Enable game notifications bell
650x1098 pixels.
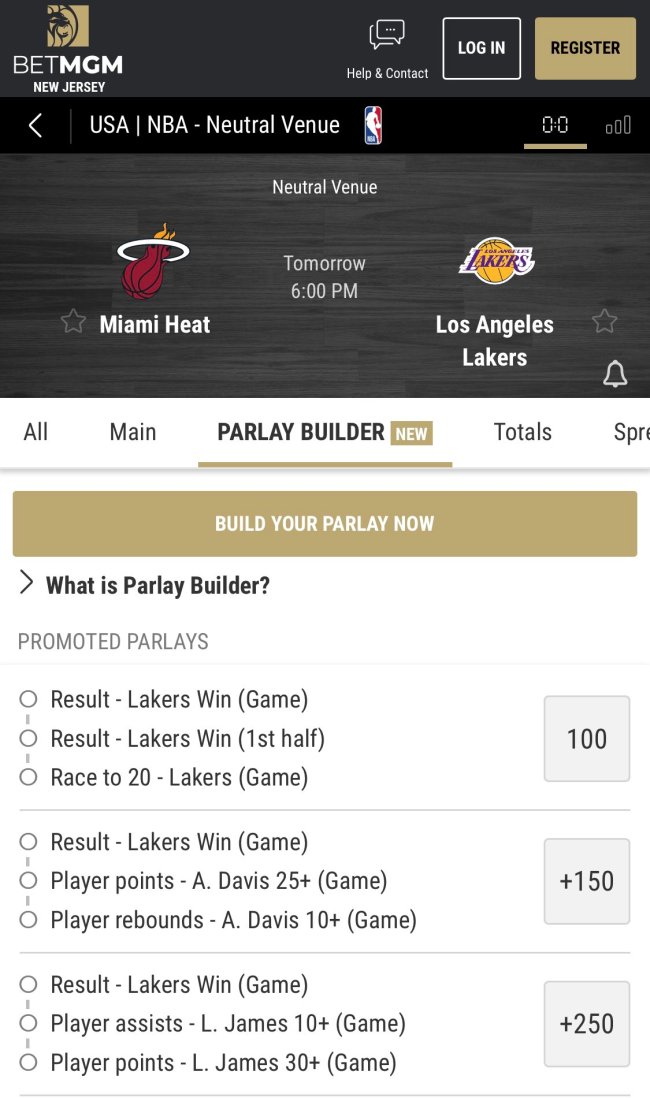[615, 375]
